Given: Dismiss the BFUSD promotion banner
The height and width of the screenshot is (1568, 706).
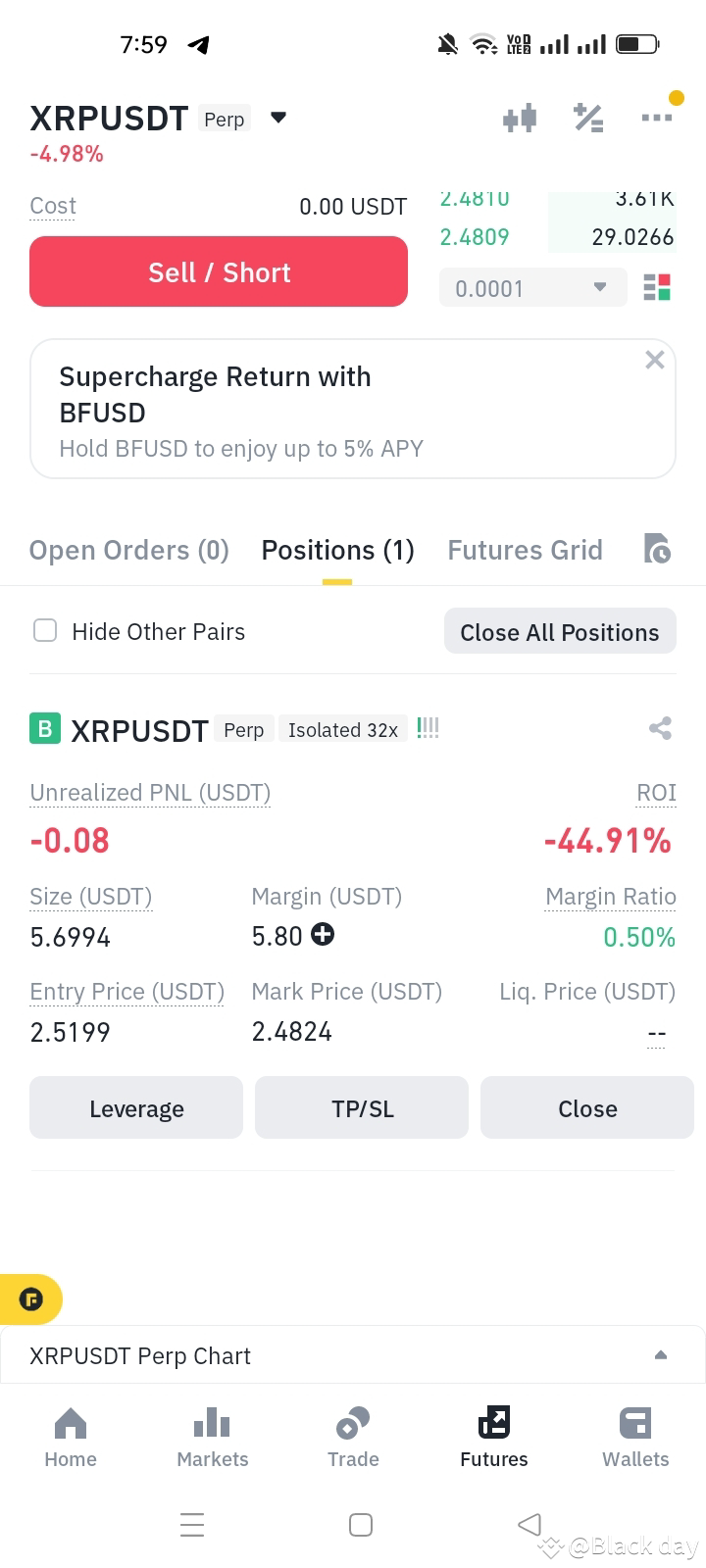Looking at the screenshot, I should pyautogui.click(x=655, y=360).
